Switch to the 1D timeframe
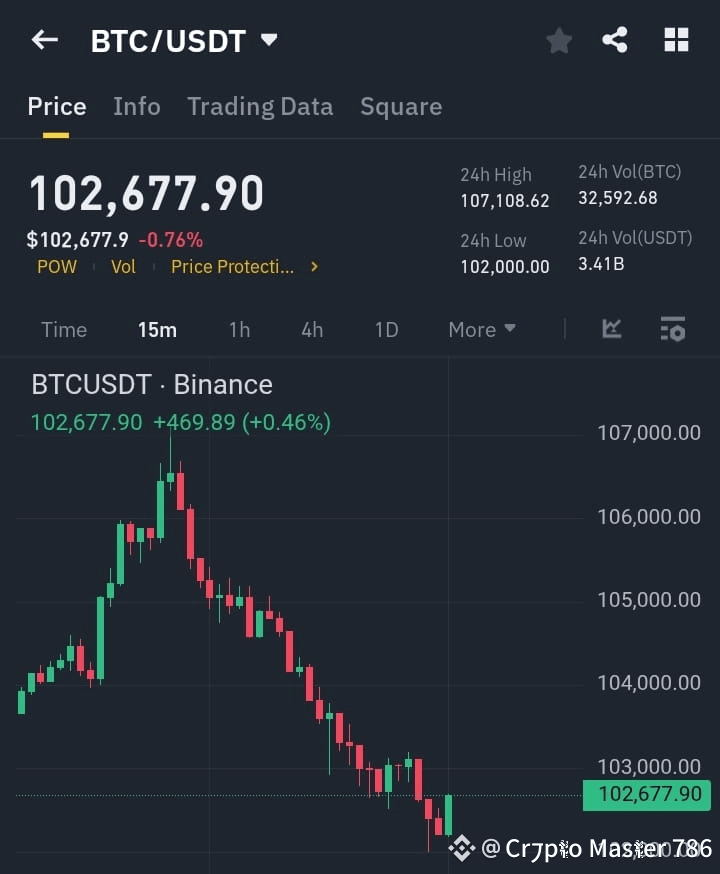Viewport: 720px width, 874px height. [x=386, y=329]
